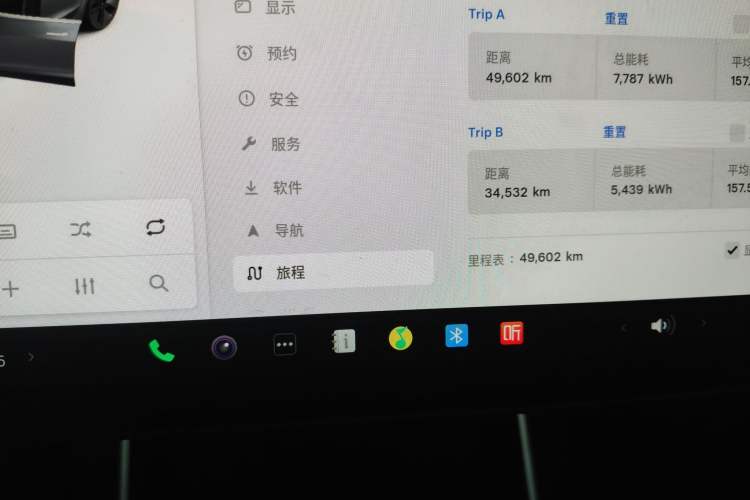Open the 服务 service menu

click(271, 144)
